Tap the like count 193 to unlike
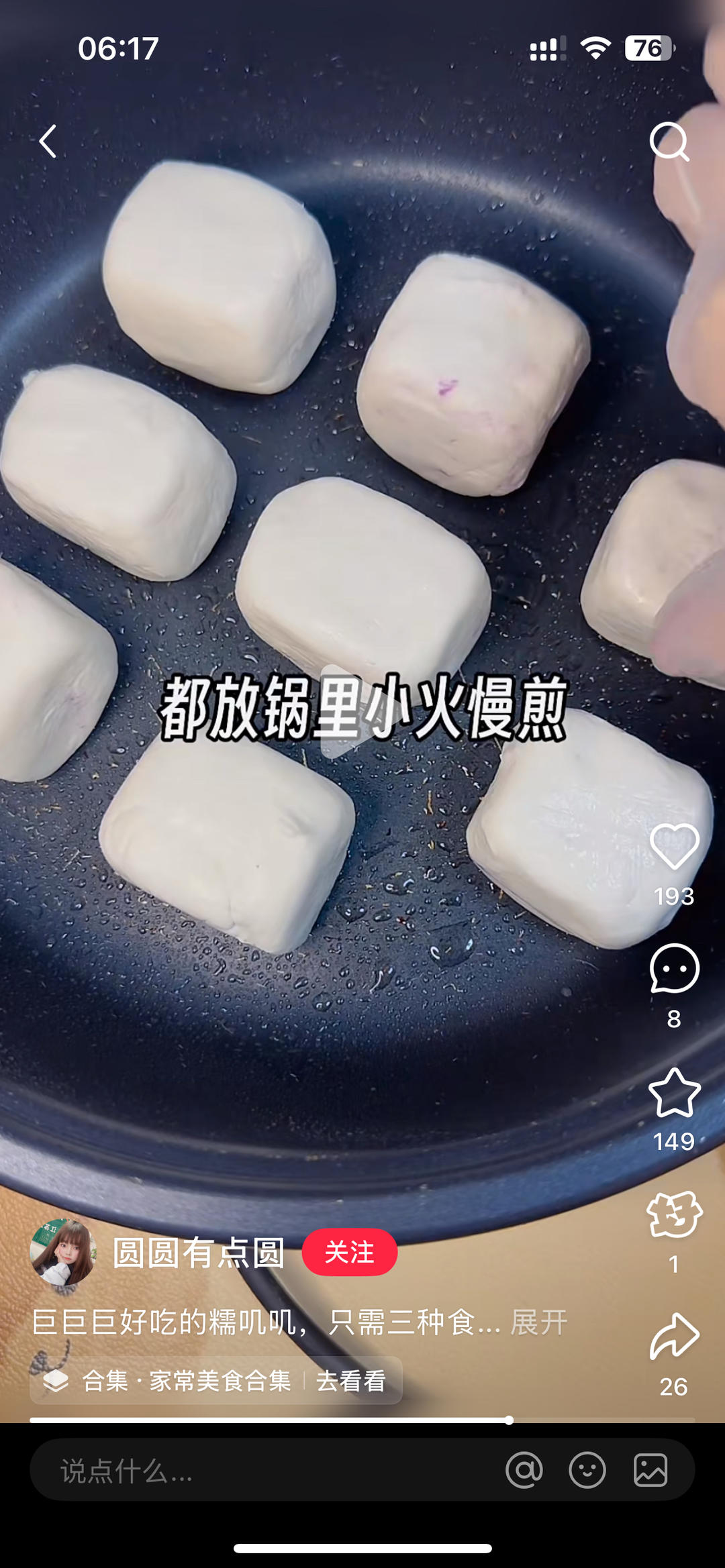Viewport: 725px width, 1568px height. [675, 897]
